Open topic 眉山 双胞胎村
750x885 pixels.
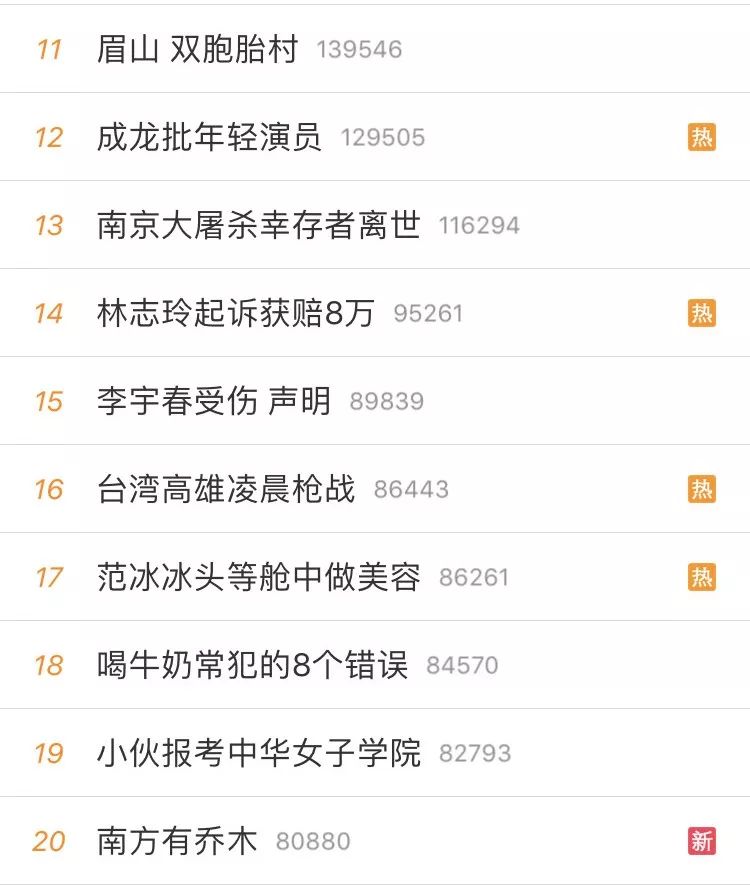(x=198, y=49)
